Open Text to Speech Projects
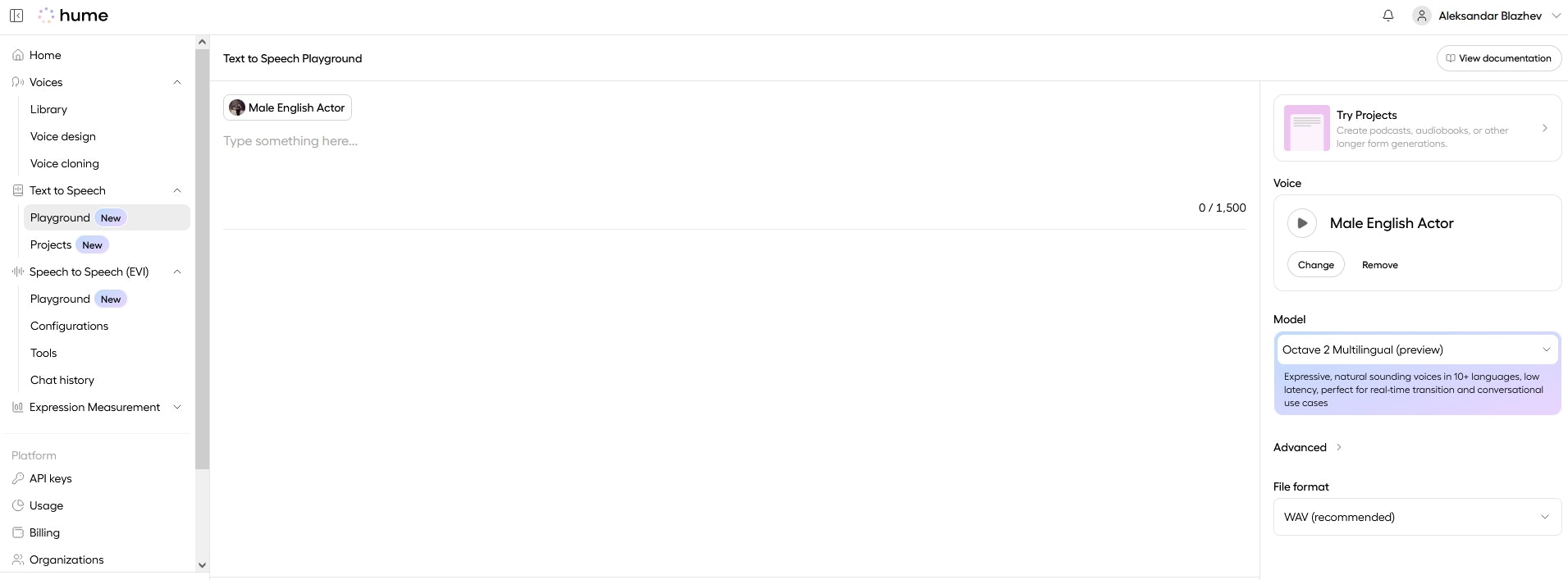 click(x=51, y=244)
